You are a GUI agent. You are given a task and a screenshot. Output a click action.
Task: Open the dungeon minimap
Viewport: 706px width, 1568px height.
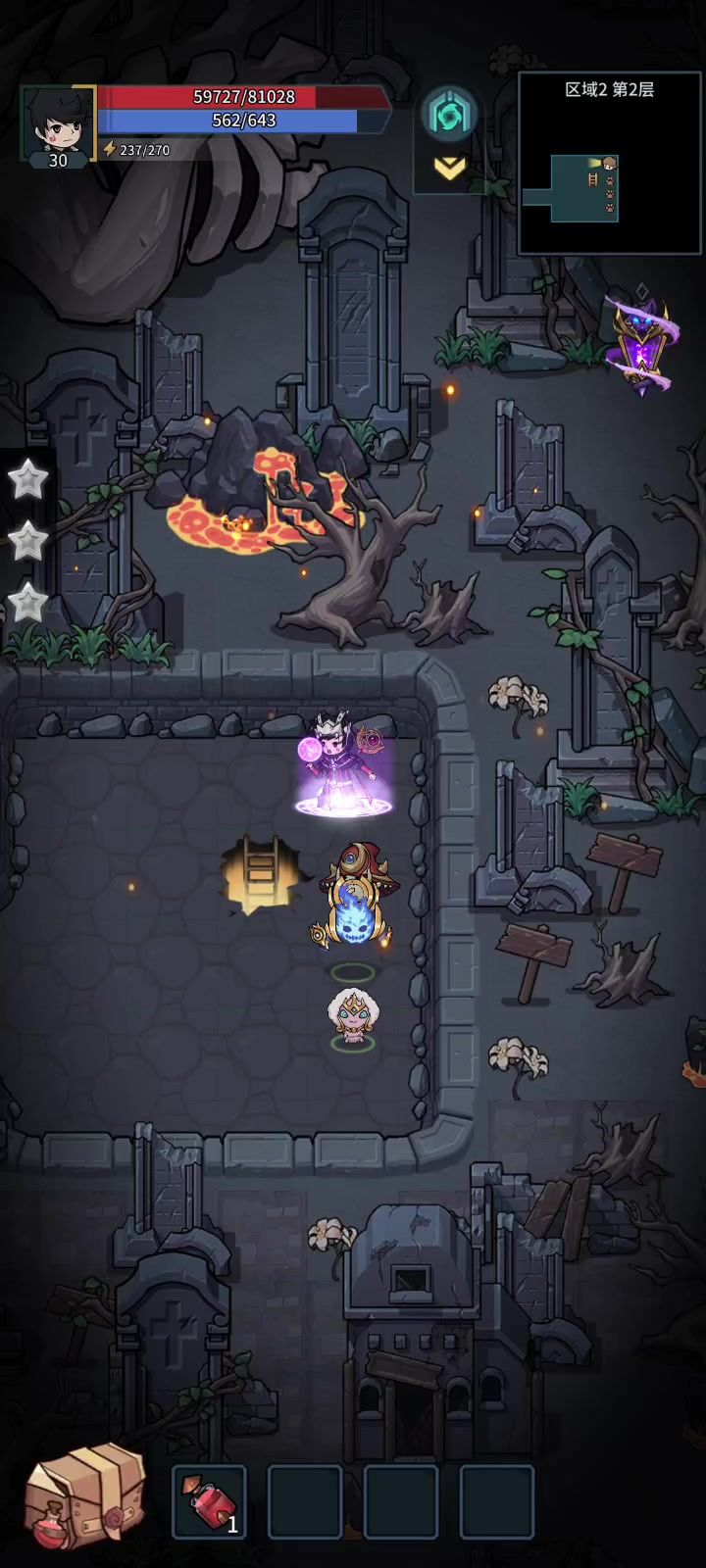click(609, 163)
